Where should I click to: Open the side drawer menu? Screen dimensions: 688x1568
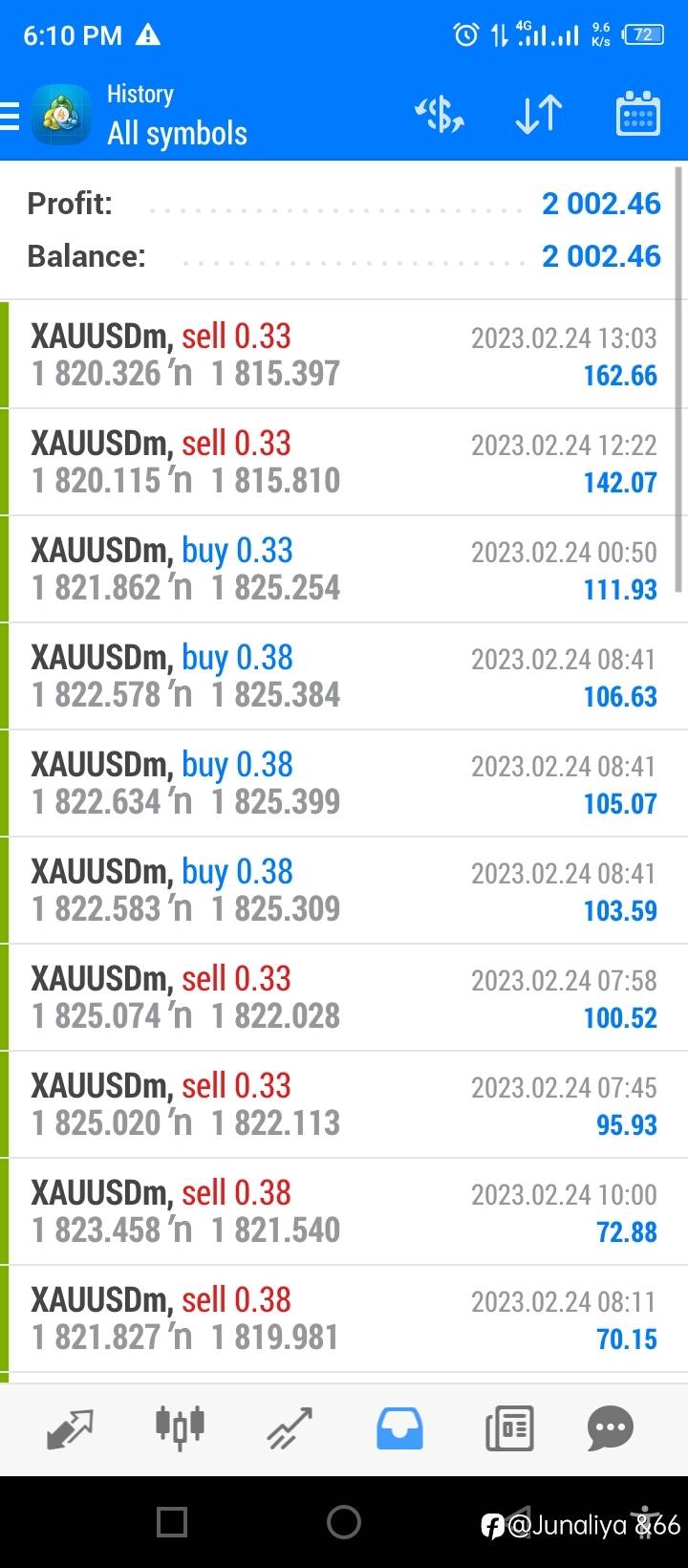[10, 115]
